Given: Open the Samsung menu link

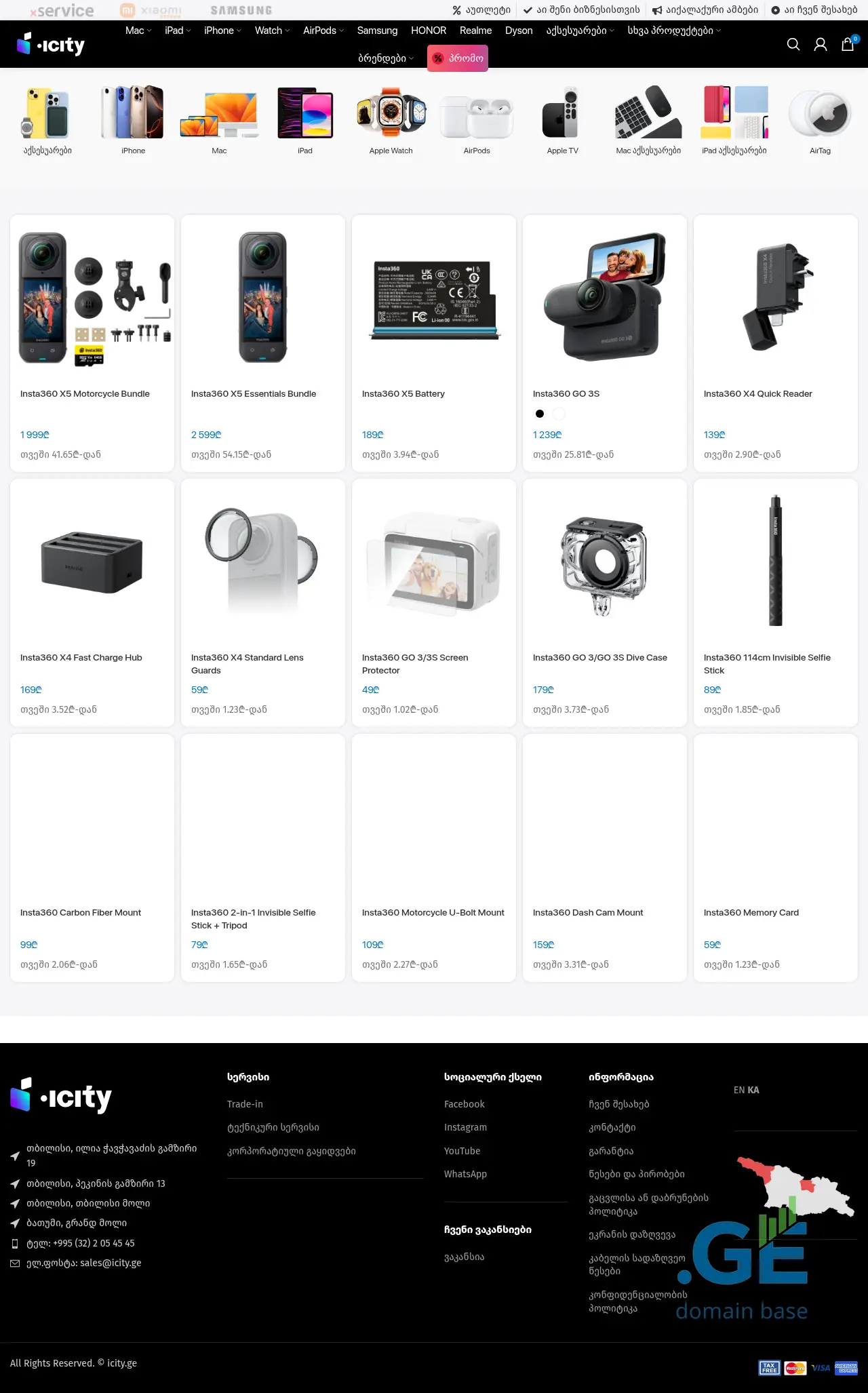Looking at the screenshot, I should point(377,31).
